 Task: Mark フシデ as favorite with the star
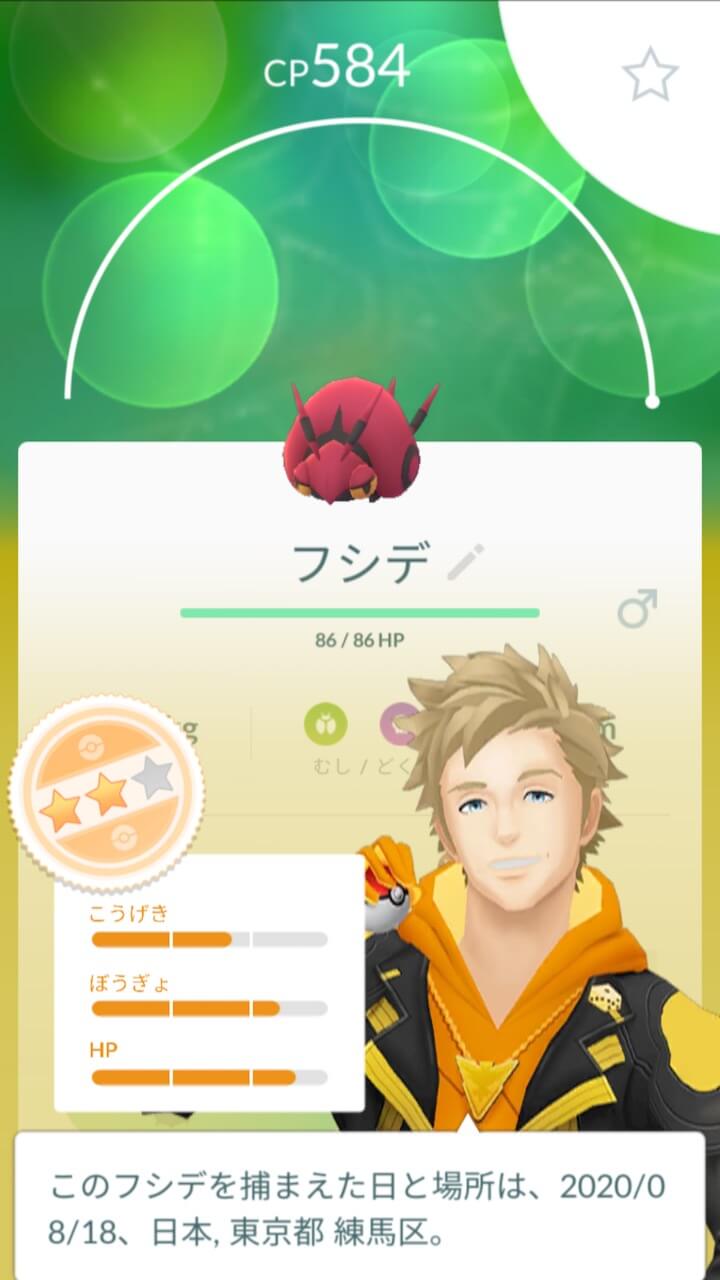pyautogui.click(x=650, y=74)
